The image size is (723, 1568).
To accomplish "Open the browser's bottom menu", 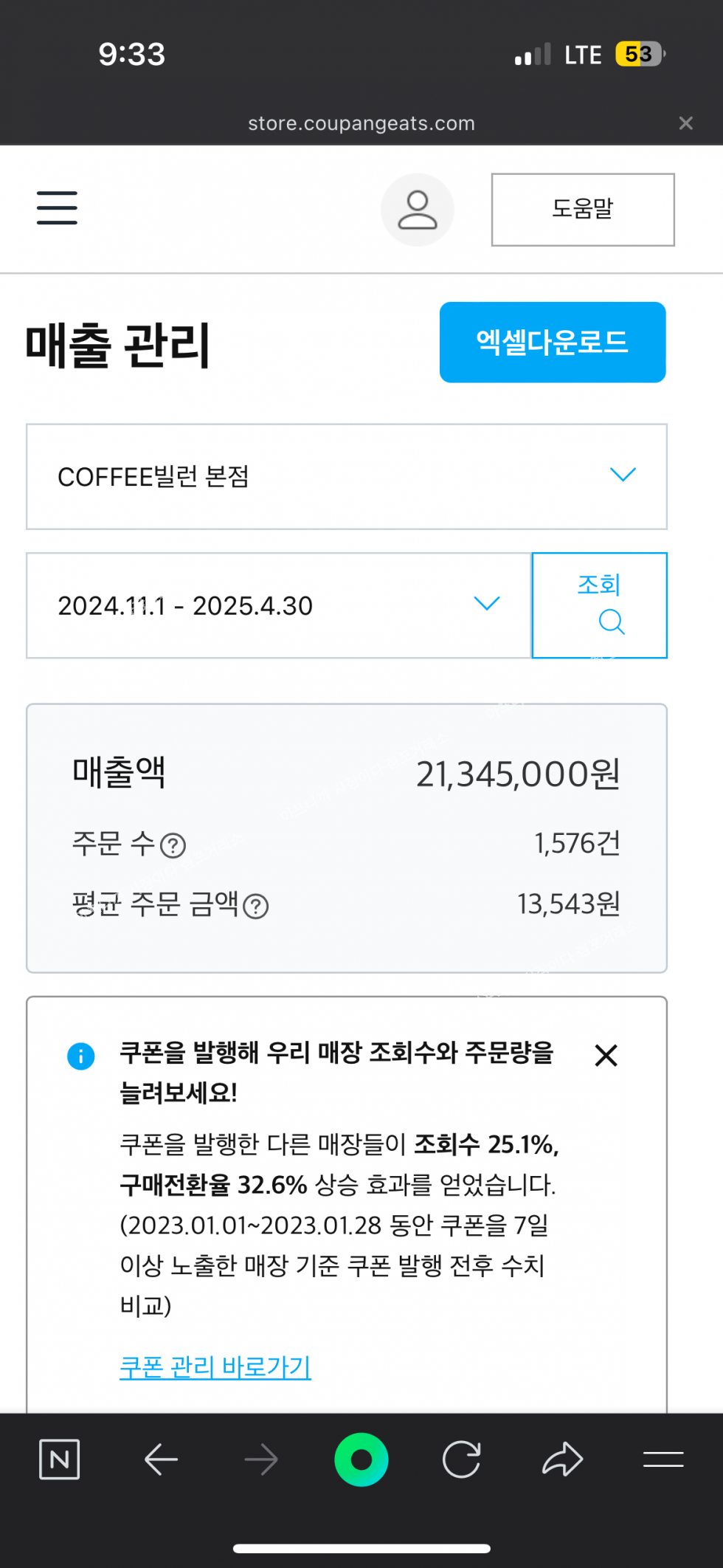I will tap(663, 1459).
